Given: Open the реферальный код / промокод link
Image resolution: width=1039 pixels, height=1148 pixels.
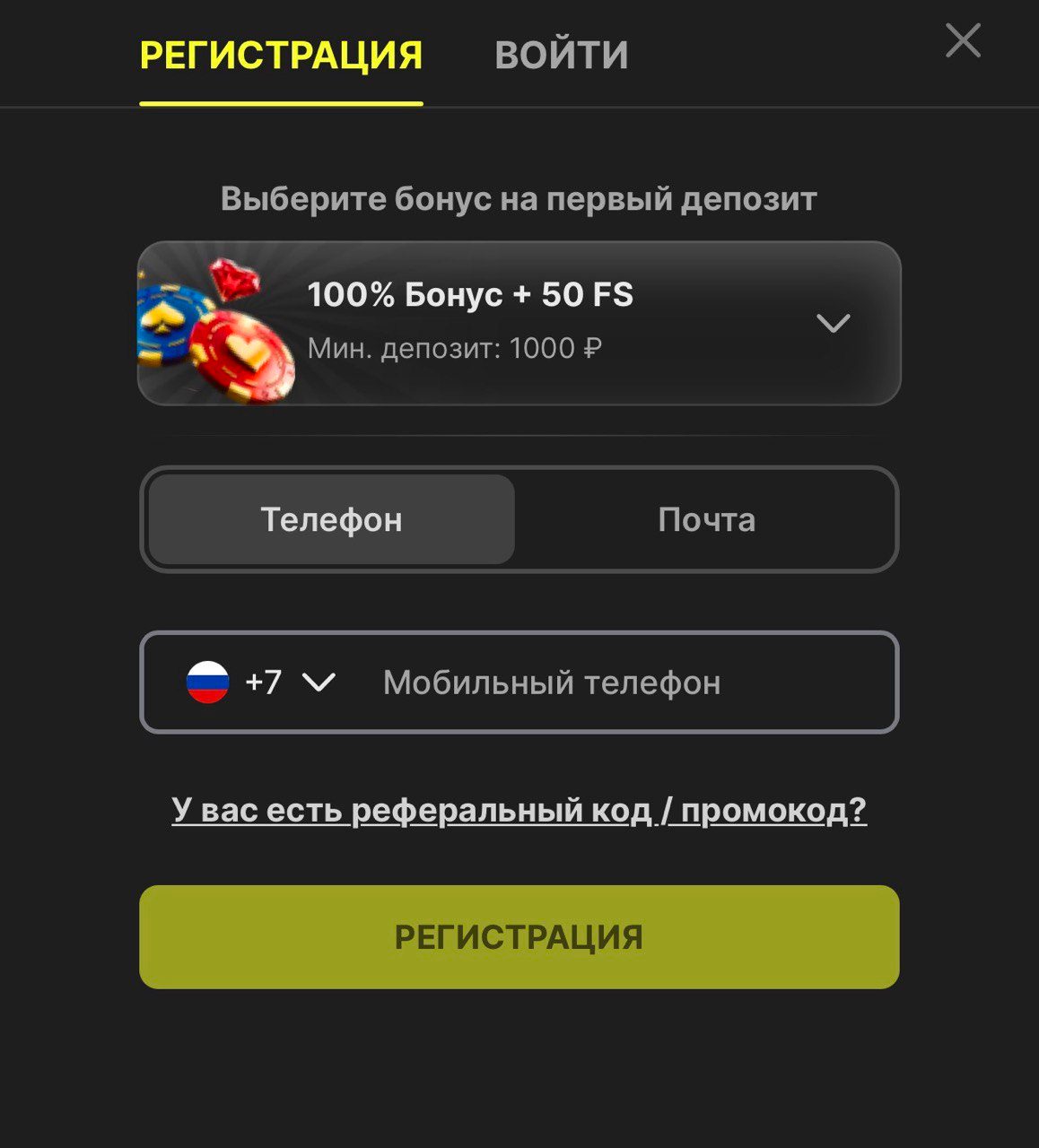Looking at the screenshot, I should (x=519, y=810).
